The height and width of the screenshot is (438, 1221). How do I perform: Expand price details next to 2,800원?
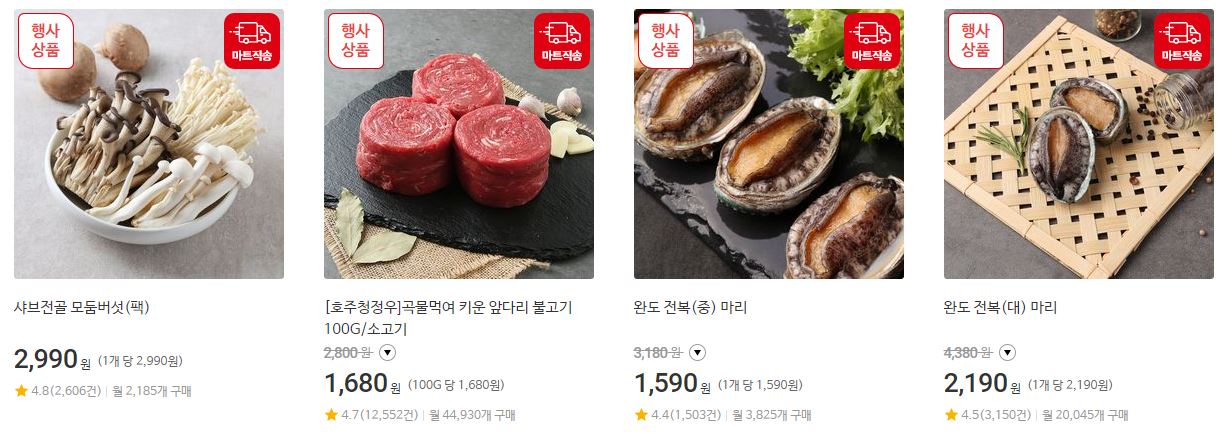tap(388, 352)
